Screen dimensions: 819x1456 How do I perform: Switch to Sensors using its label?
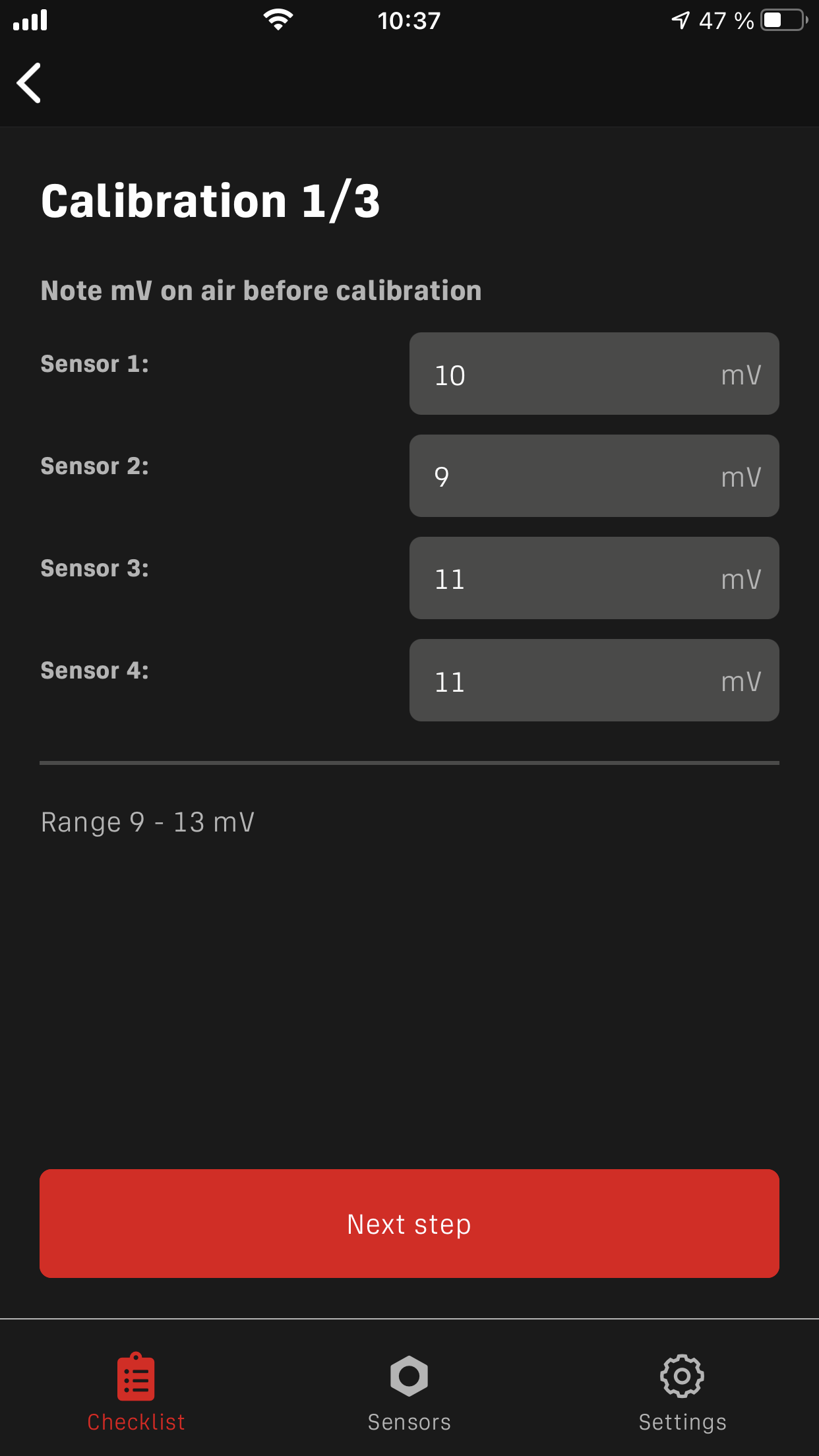(x=409, y=1422)
